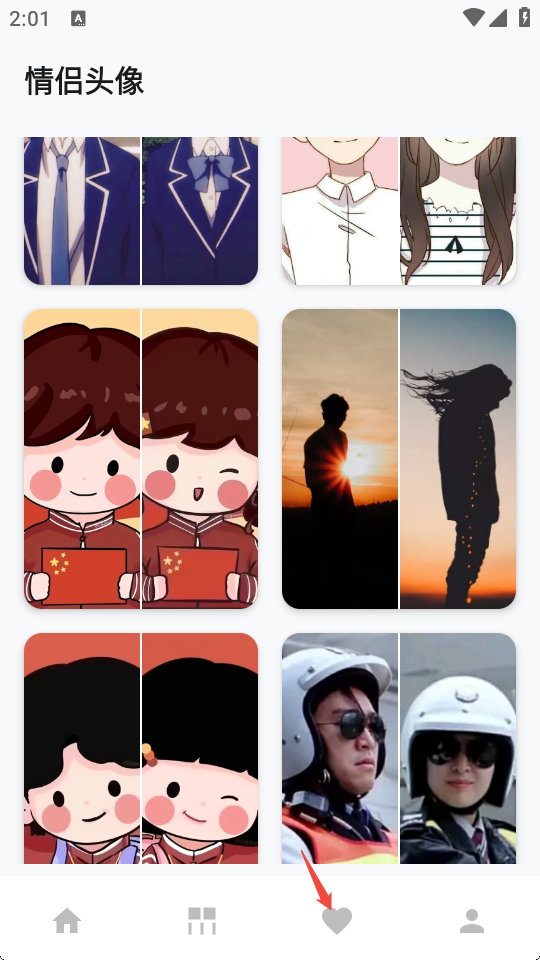This screenshot has height=960, width=540.
Task: Select the cartoon kids holding red flags
Action: pyautogui.click(x=141, y=459)
